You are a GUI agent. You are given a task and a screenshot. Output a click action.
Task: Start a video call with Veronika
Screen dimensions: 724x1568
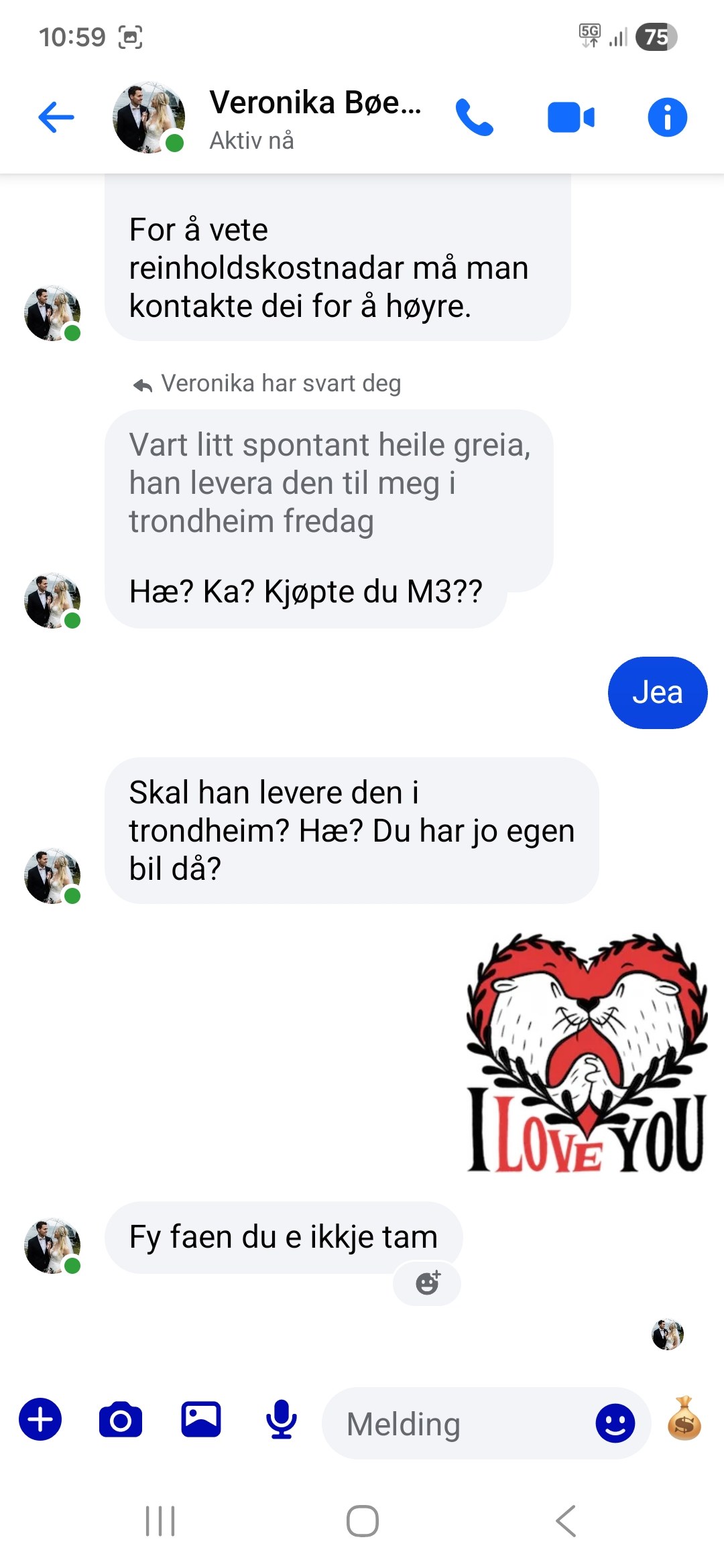pyautogui.click(x=570, y=118)
